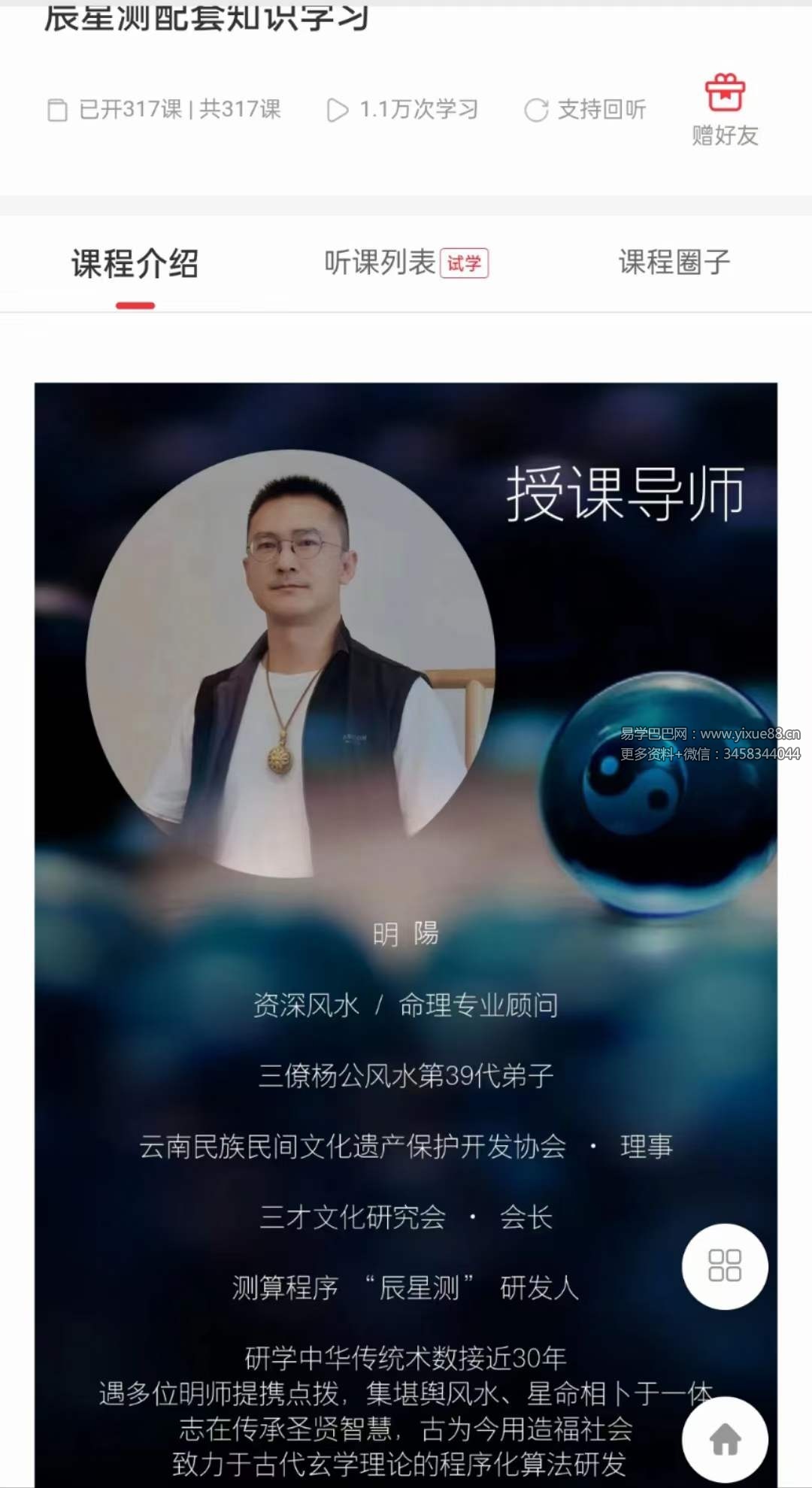Click the 试学 trial badge
812x1488 pixels.
click(464, 264)
